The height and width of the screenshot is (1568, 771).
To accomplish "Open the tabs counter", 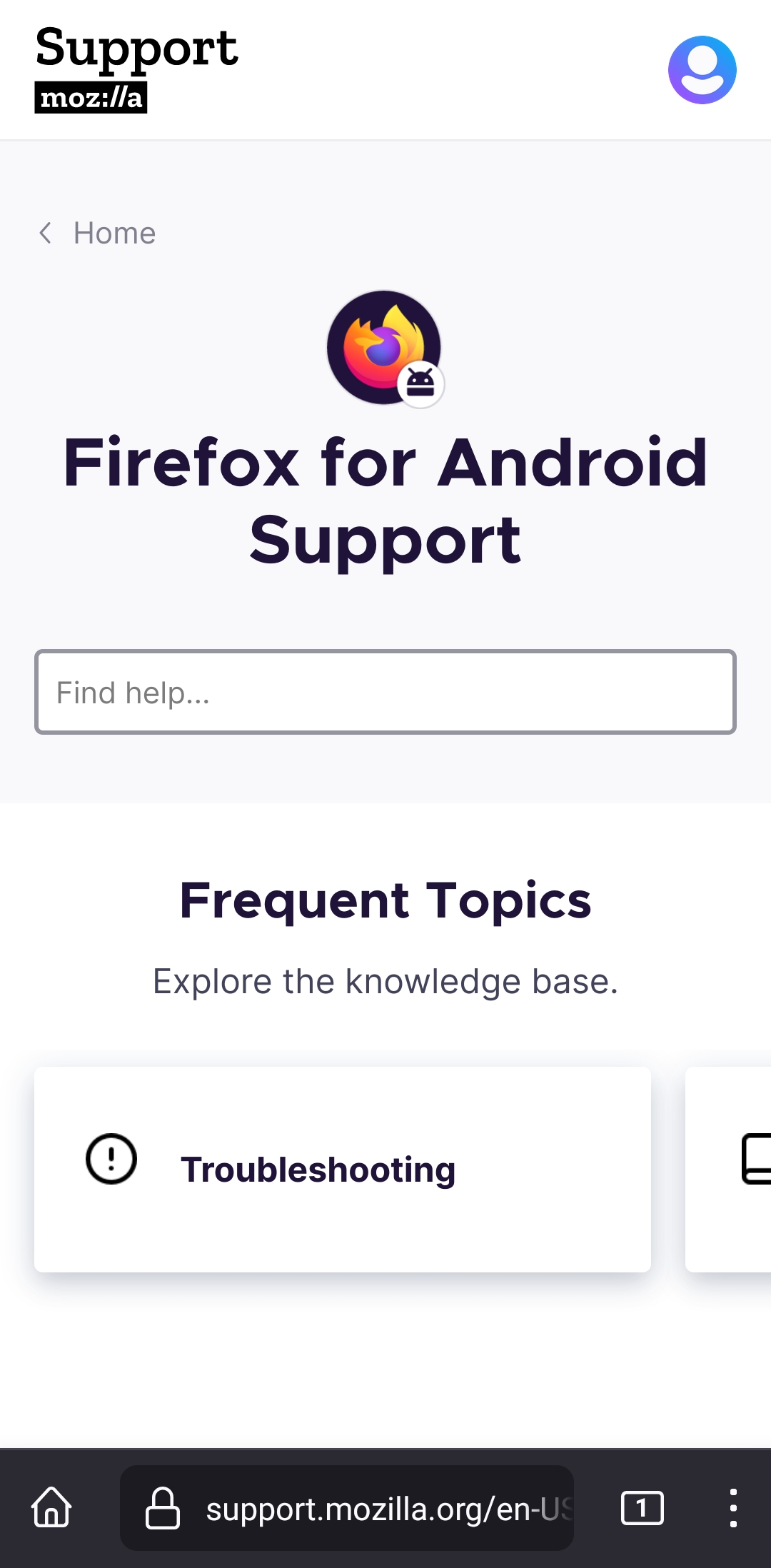I will [x=642, y=1508].
